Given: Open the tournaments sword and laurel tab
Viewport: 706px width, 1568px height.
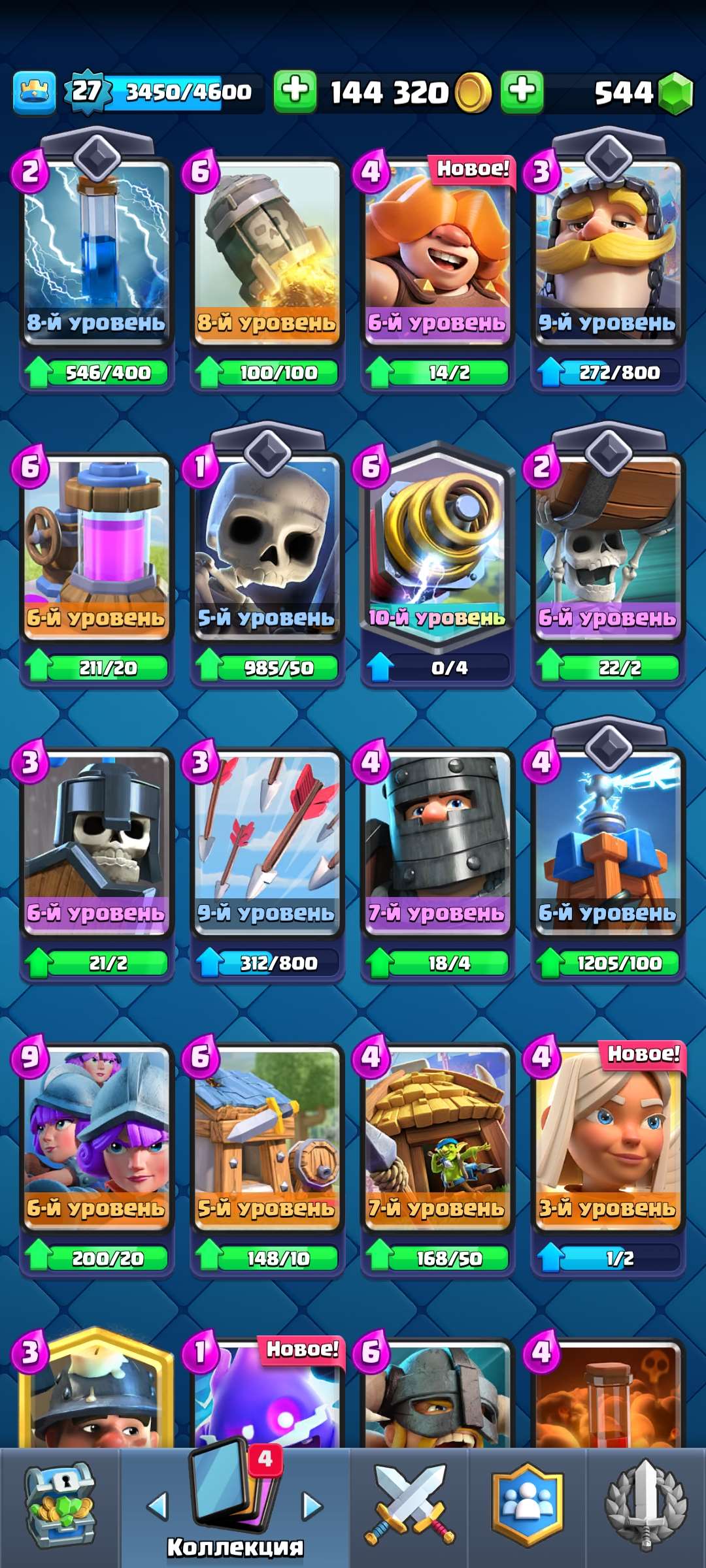Looking at the screenshot, I should click(x=646, y=1506).
